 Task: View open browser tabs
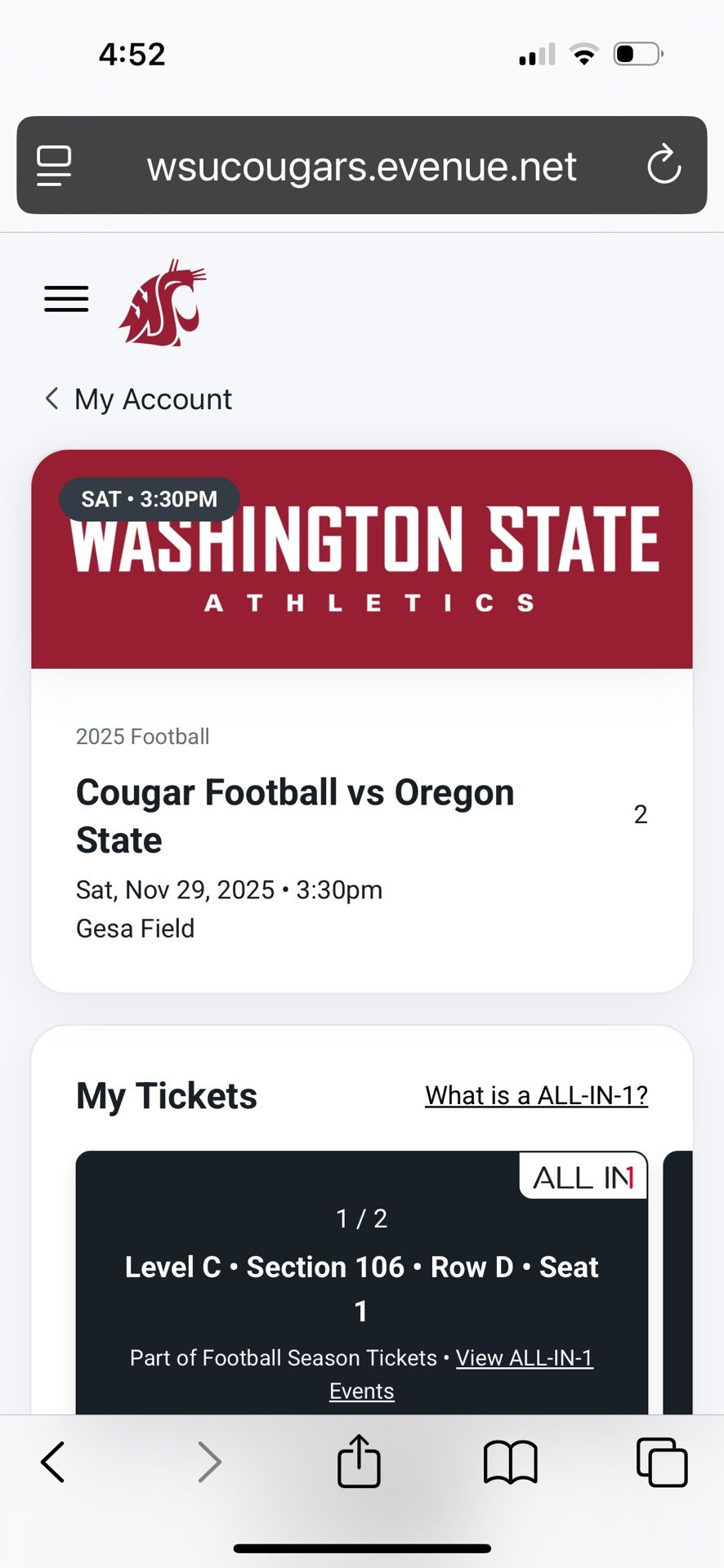661,1462
